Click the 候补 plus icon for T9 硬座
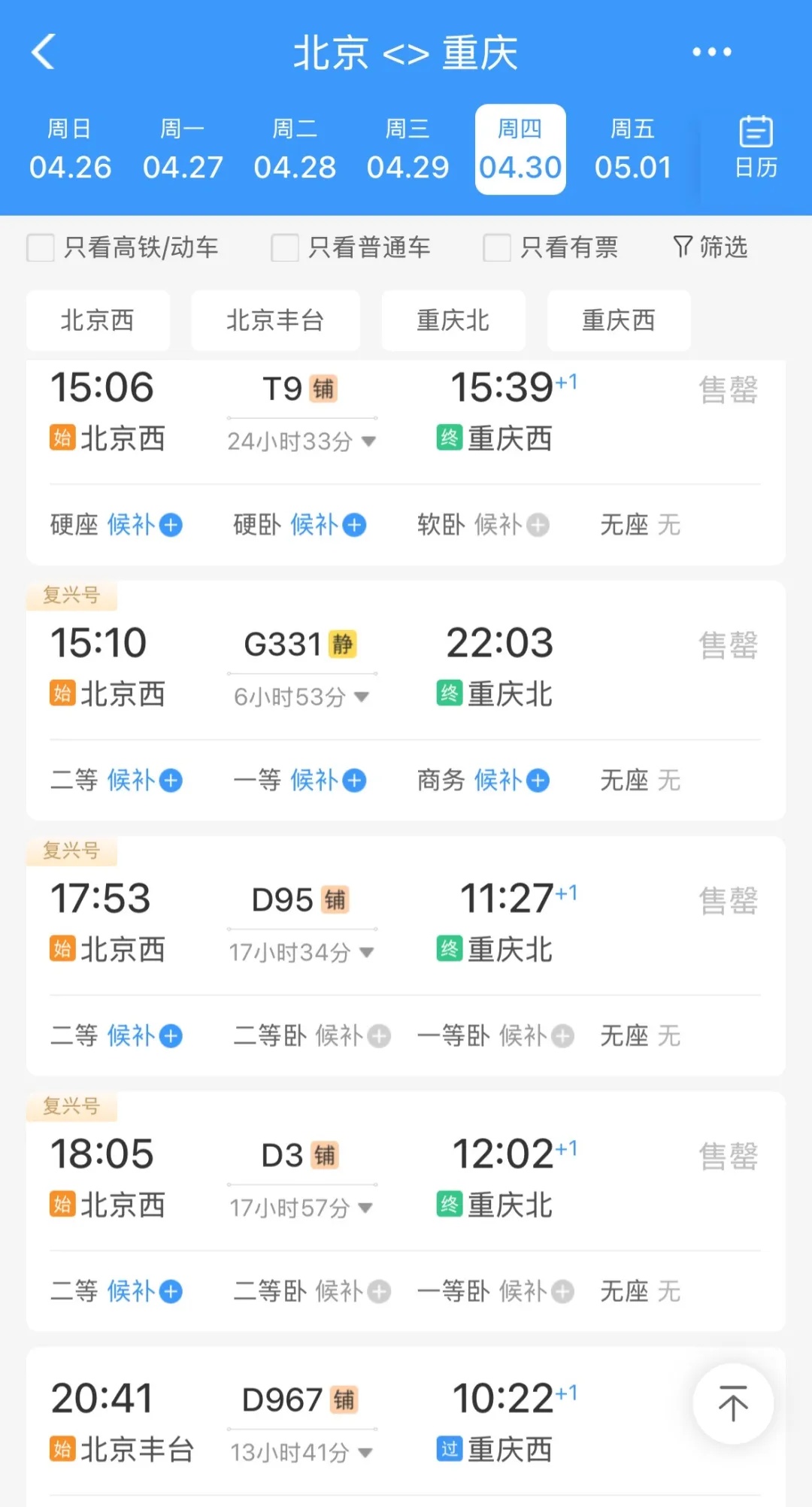Viewport: 812px width, 1507px height. click(x=171, y=526)
